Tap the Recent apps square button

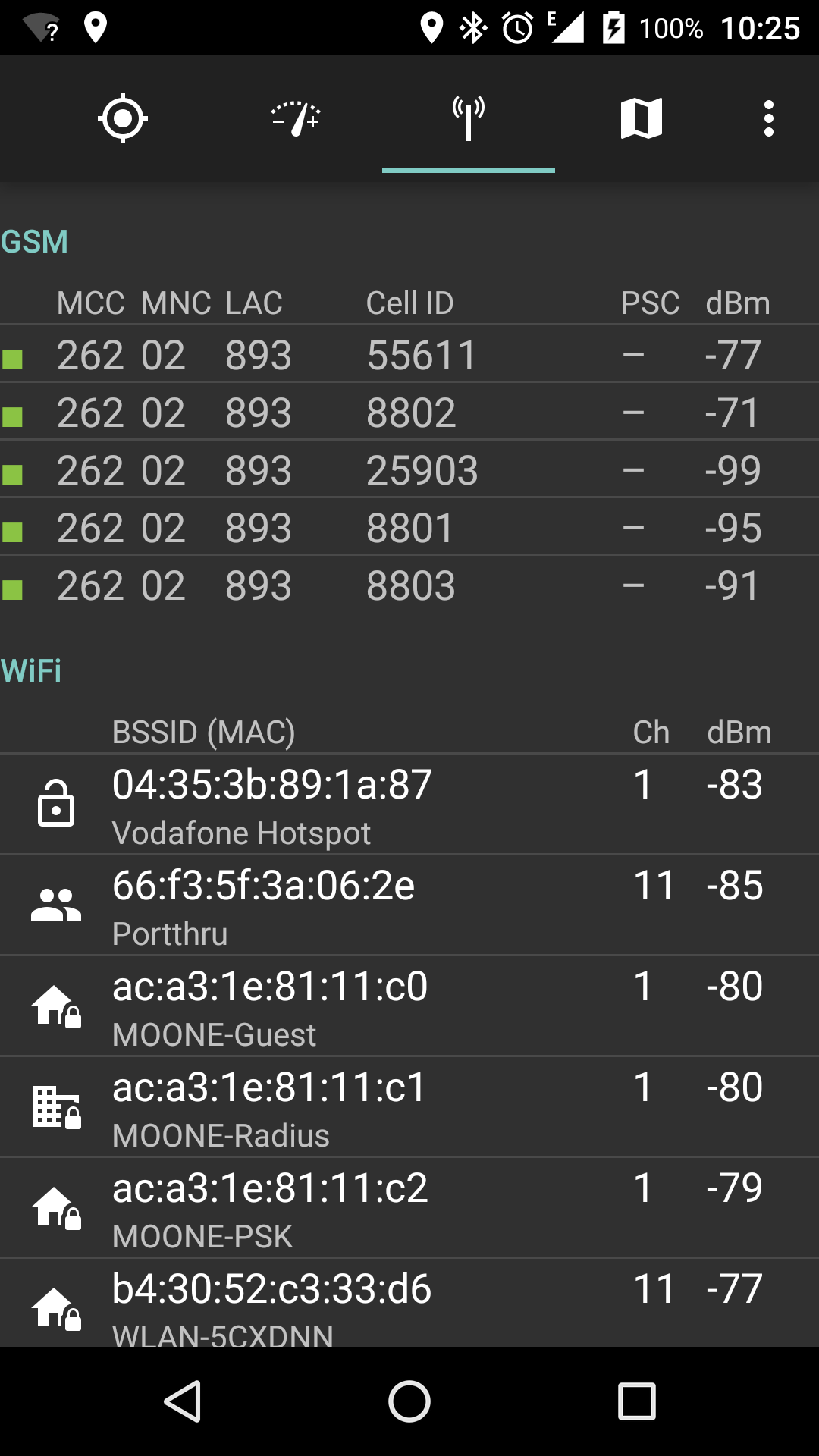(x=635, y=1400)
